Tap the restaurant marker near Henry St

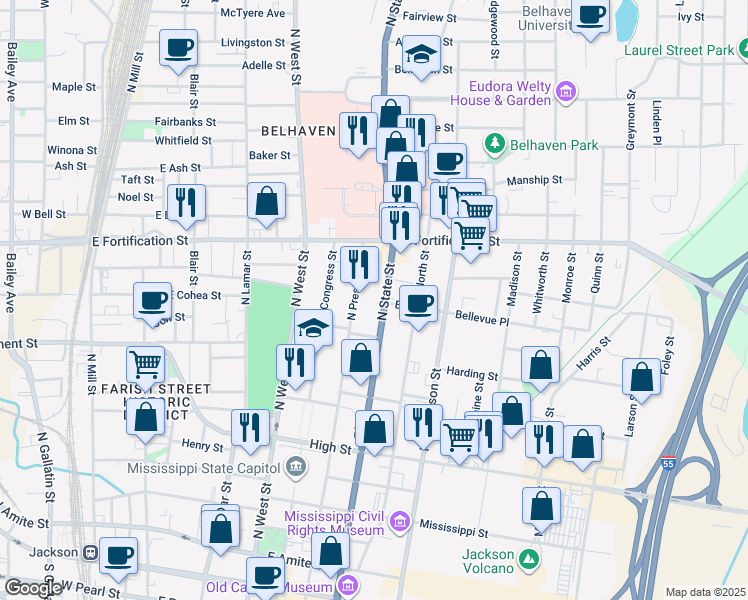(x=250, y=427)
